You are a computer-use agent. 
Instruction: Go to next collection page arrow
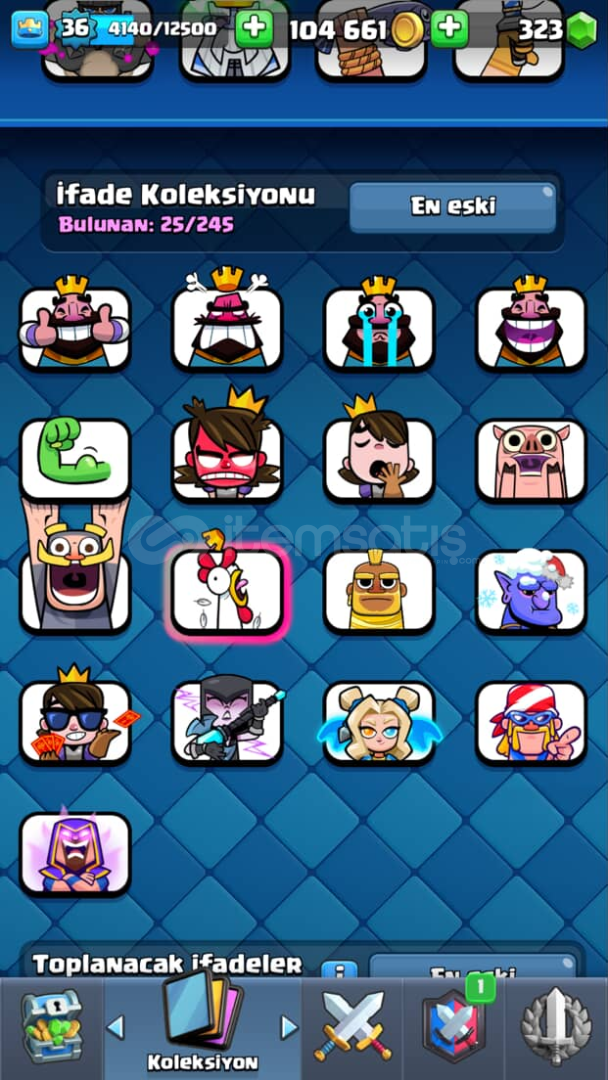point(289,1027)
